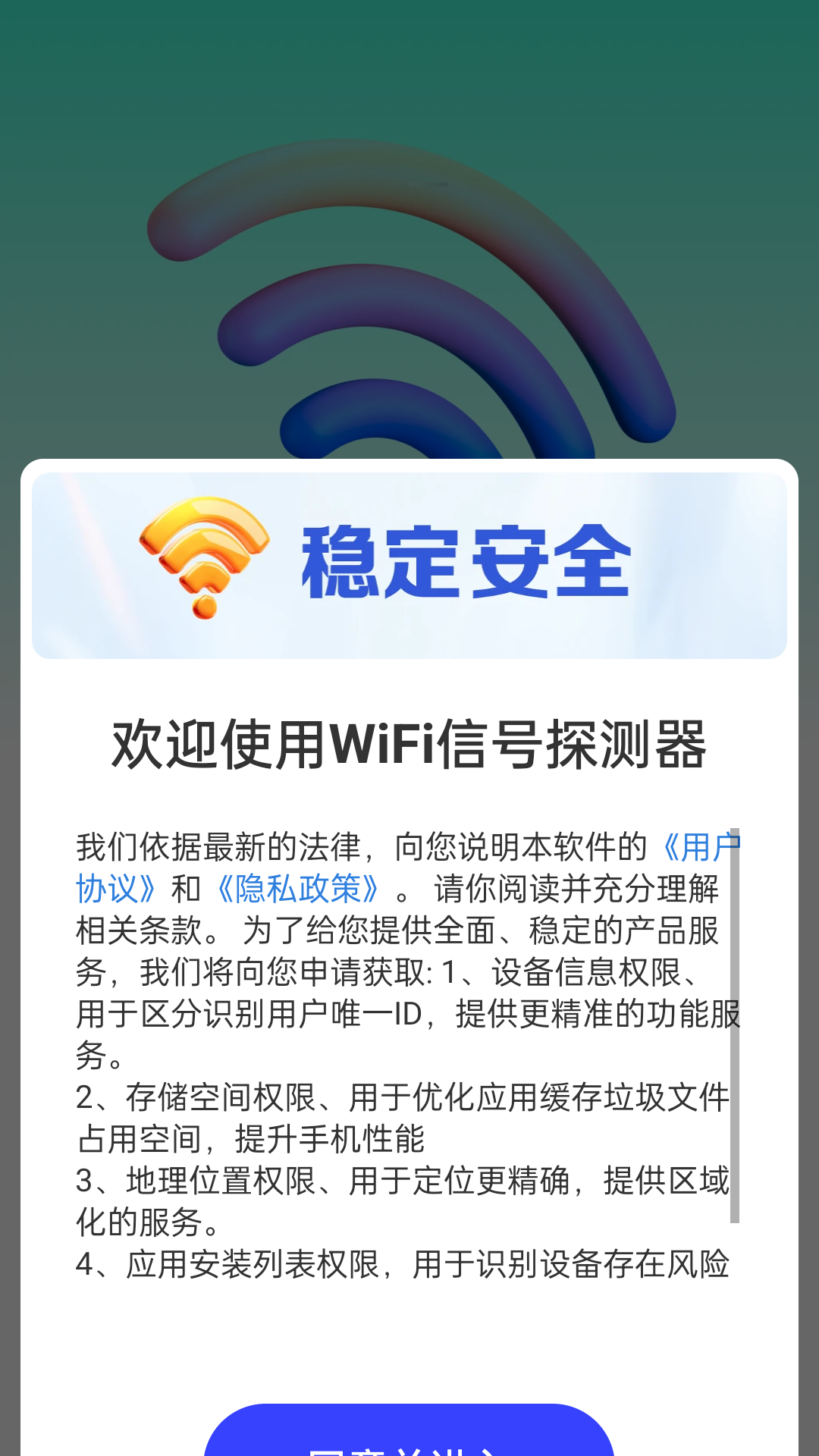Click the 稳定安全 banner title

coord(466,561)
